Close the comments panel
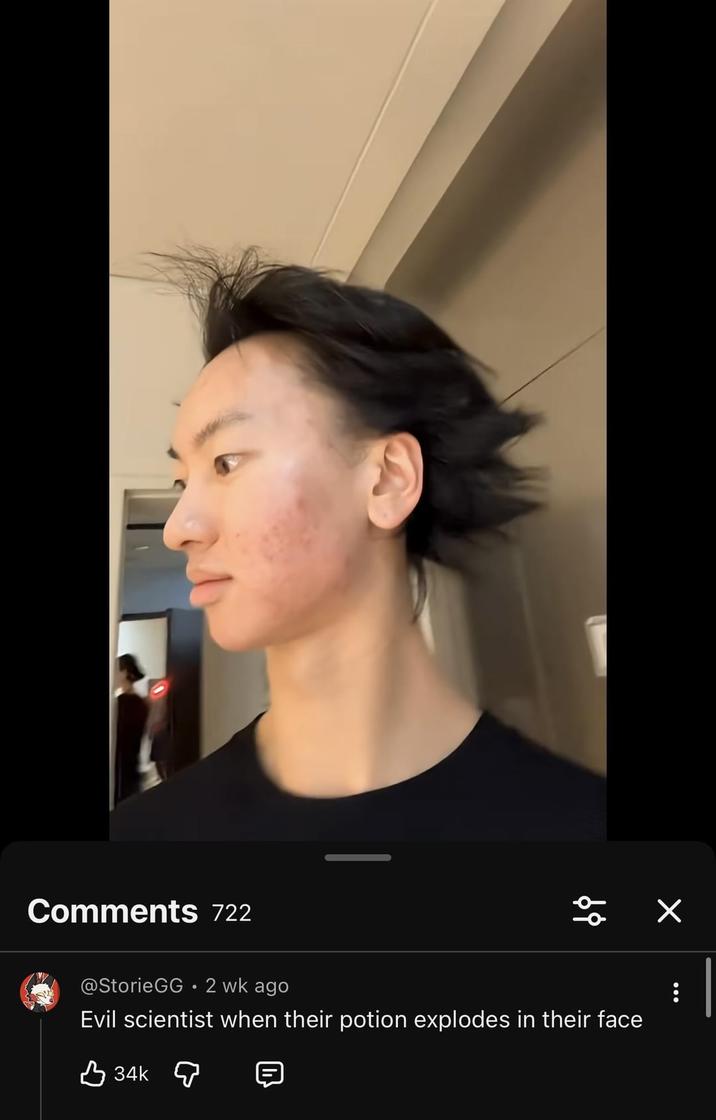This screenshot has width=716, height=1120. (669, 910)
